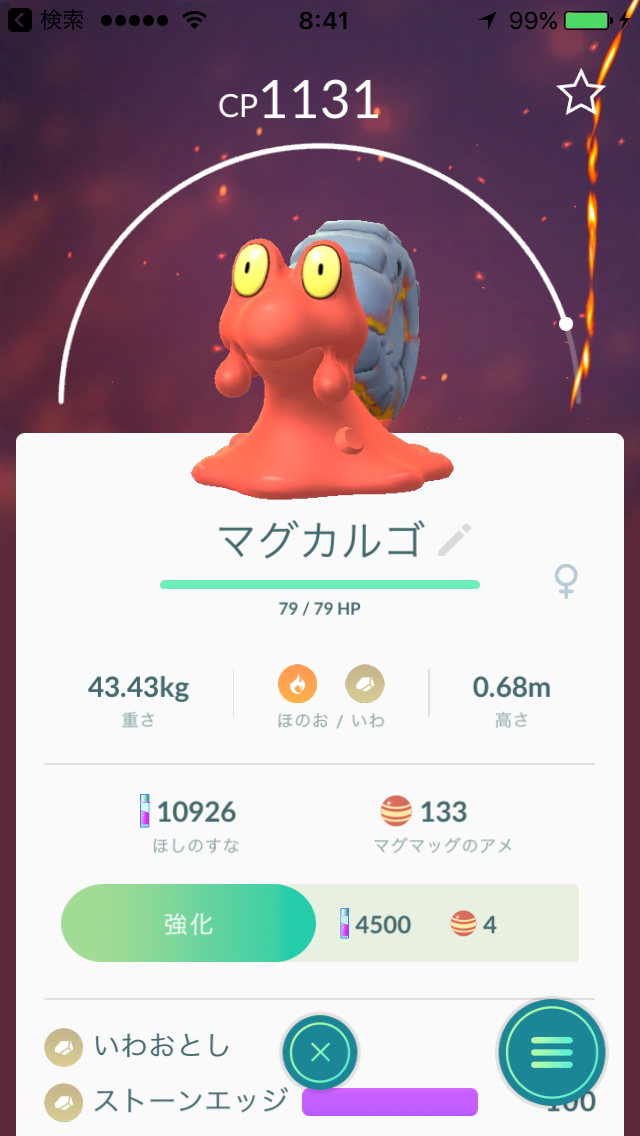Image resolution: width=640 pixels, height=1136 pixels.
Task: Return to 検索 via the back link
Action: coord(45,20)
